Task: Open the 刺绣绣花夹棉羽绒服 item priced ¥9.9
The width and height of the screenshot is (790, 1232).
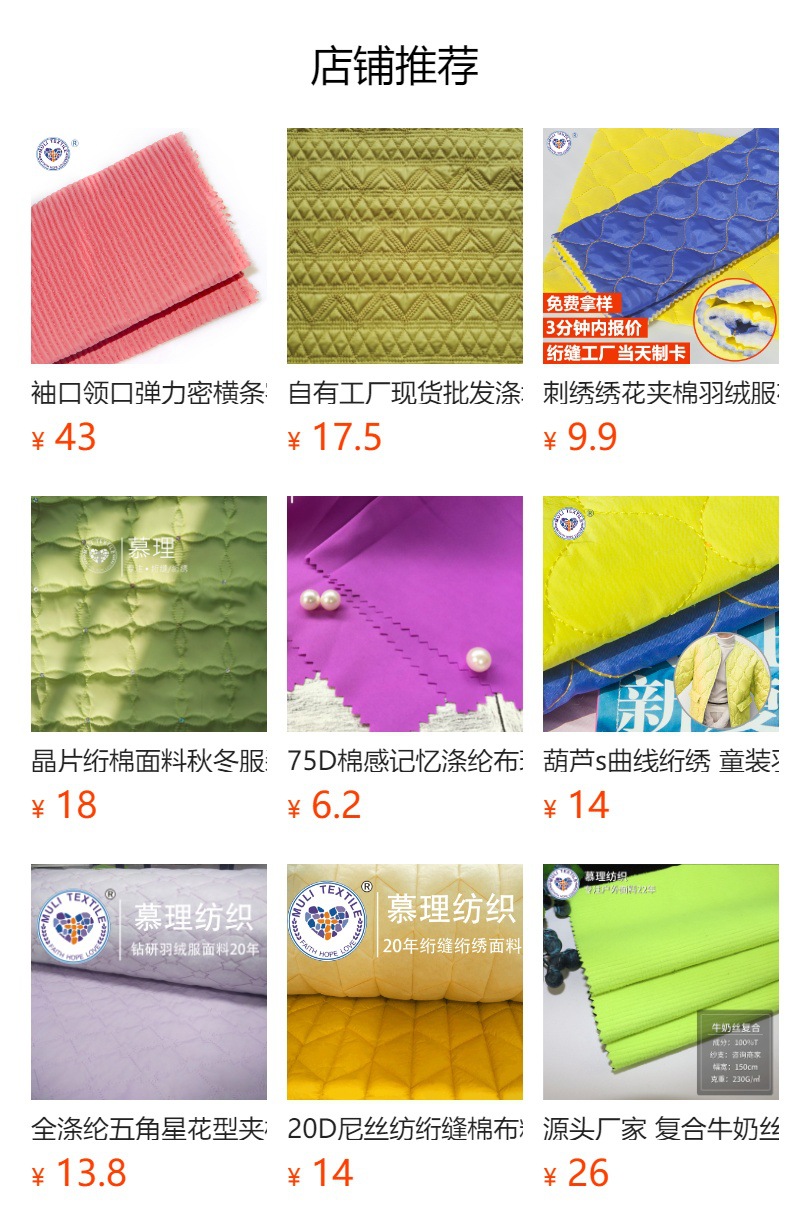Action: (660, 246)
